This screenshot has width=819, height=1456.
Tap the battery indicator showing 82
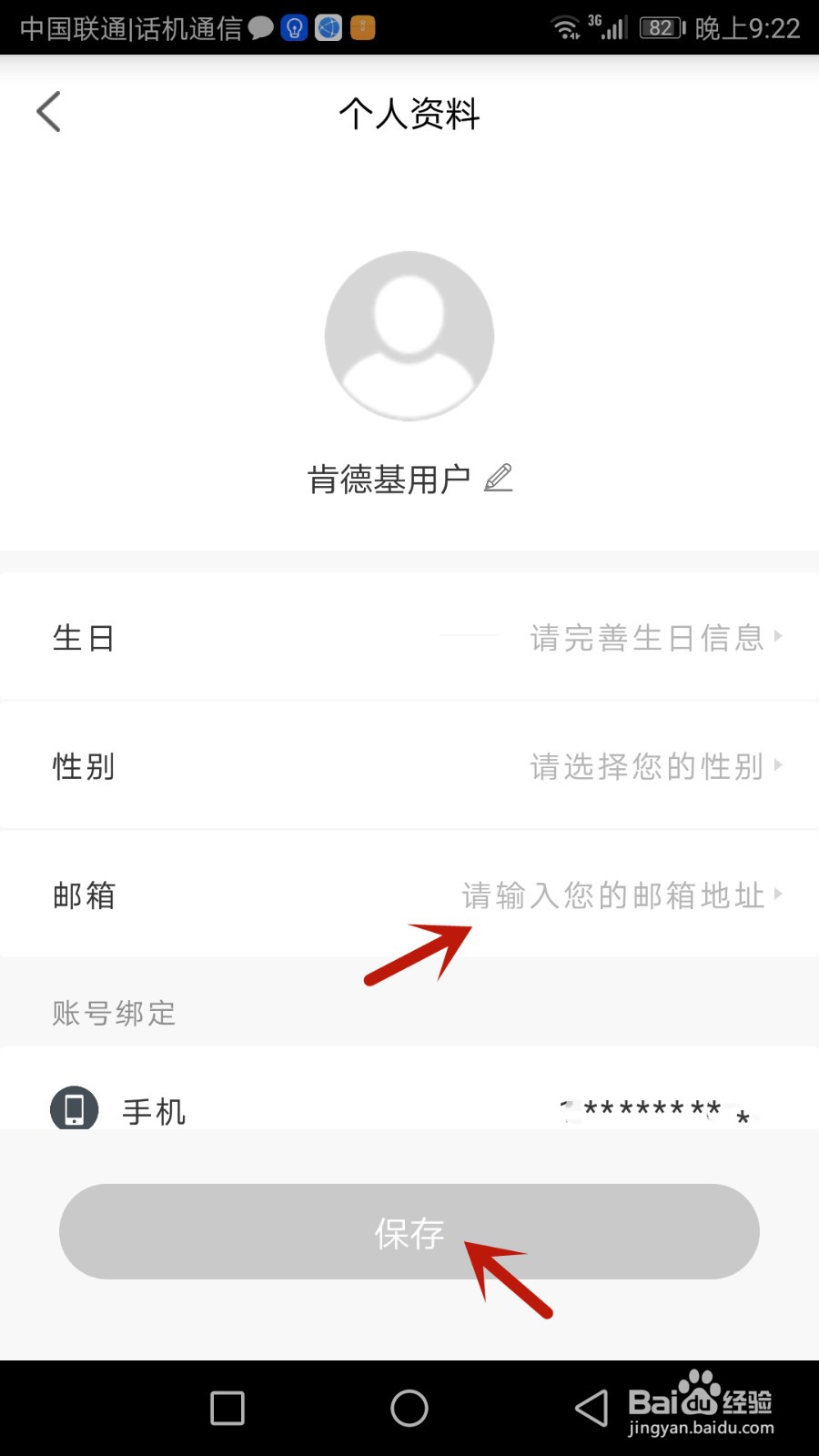pos(659,27)
